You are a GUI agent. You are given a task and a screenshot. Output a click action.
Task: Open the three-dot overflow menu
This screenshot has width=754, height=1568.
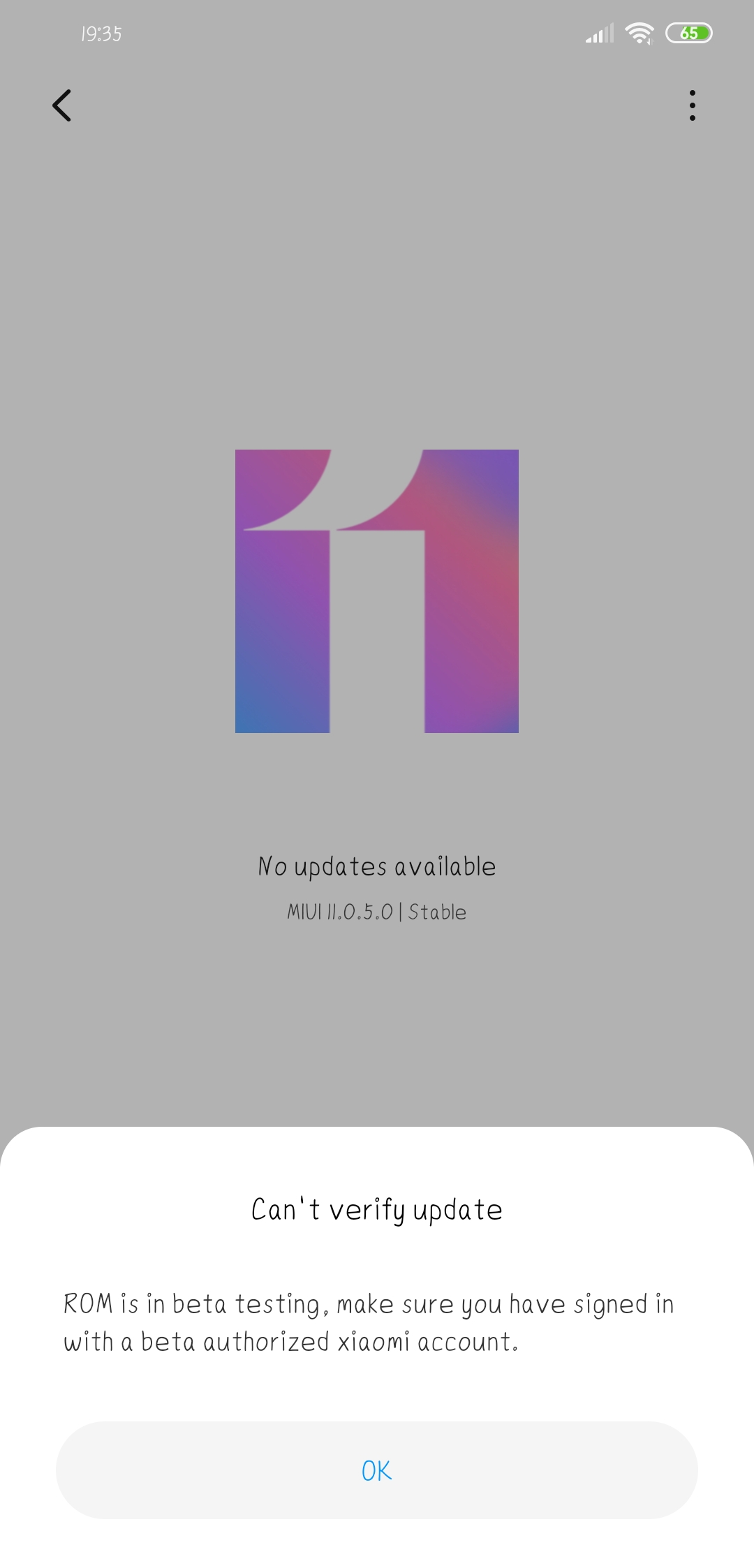tap(692, 105)
